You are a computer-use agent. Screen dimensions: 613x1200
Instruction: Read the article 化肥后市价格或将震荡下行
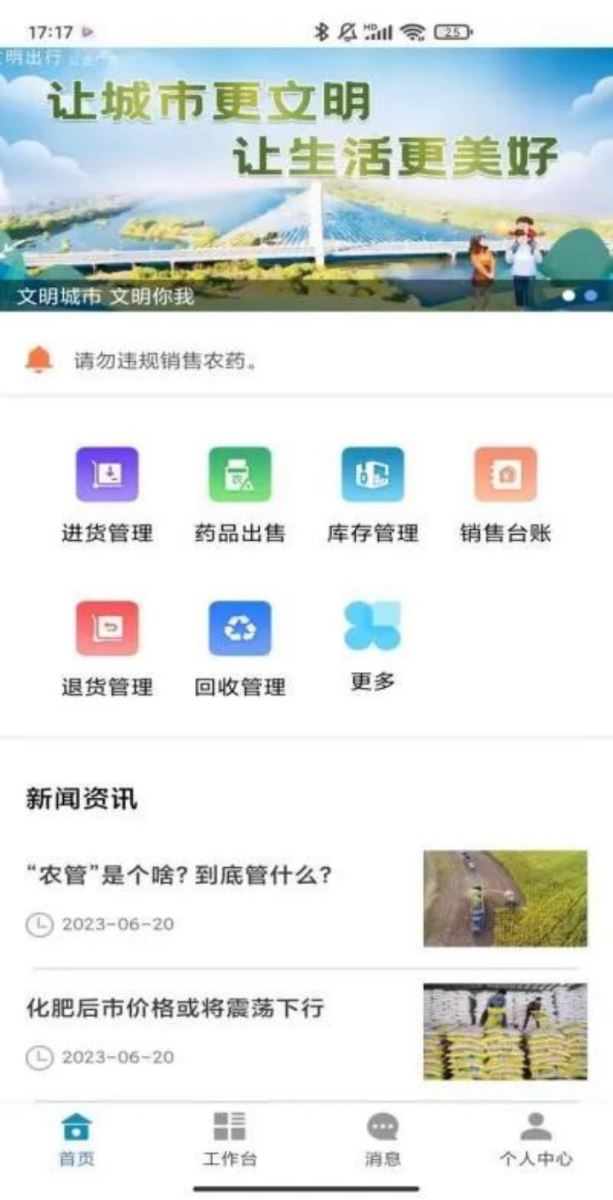[x=176, y=1009]
